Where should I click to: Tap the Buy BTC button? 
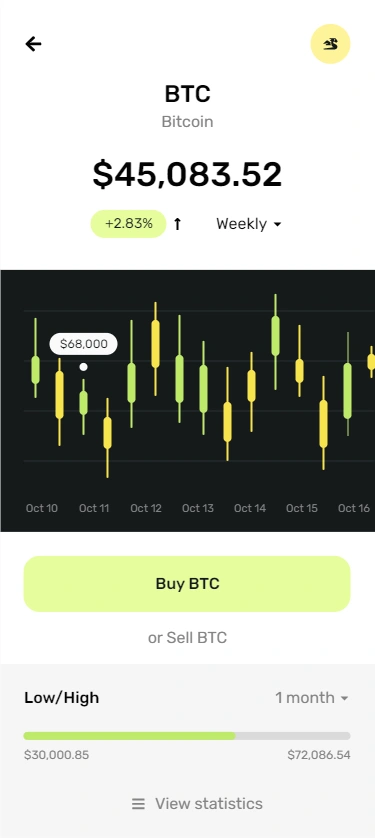click(x=187, y=584)
